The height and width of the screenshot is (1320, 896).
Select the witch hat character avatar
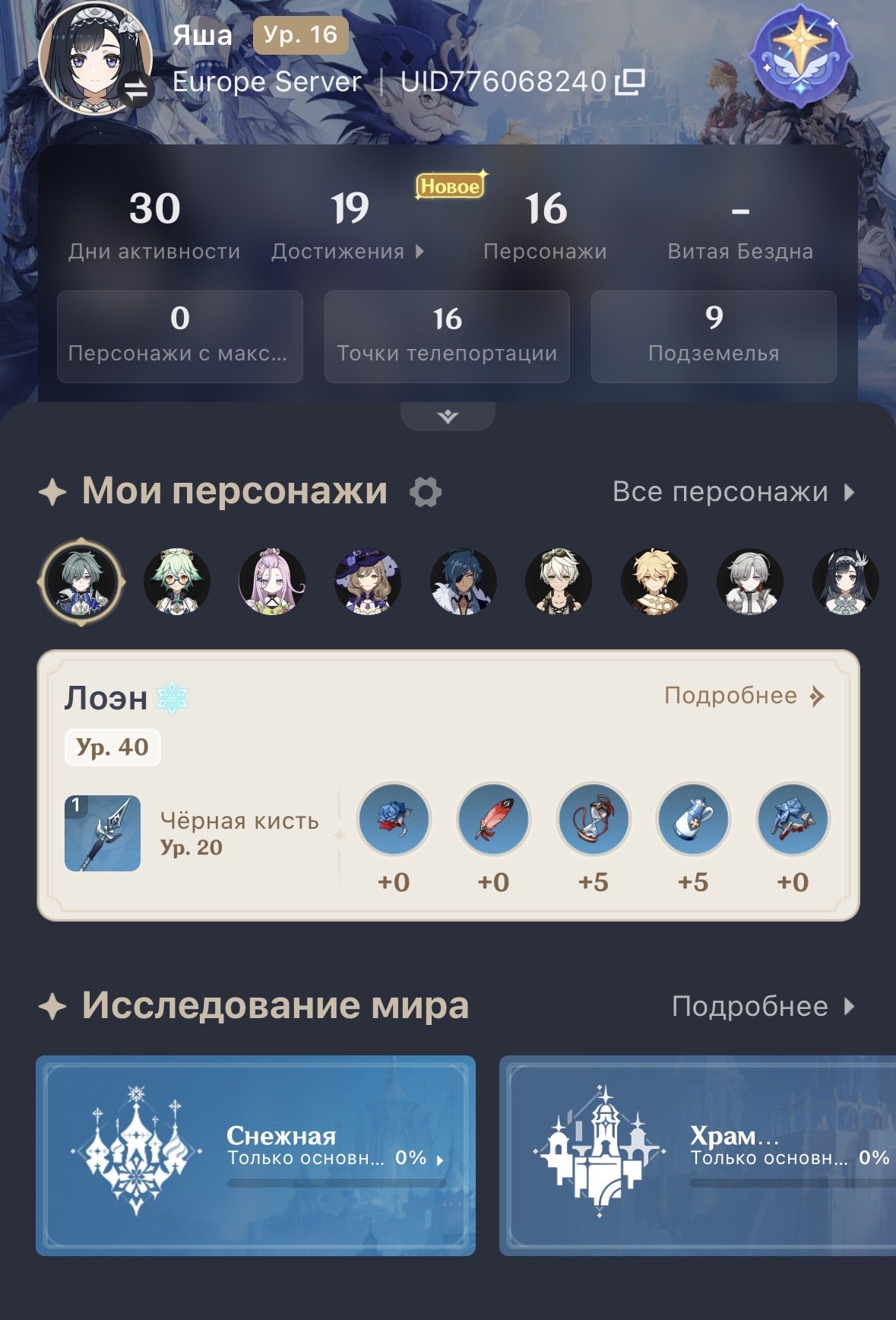point(368,582)
